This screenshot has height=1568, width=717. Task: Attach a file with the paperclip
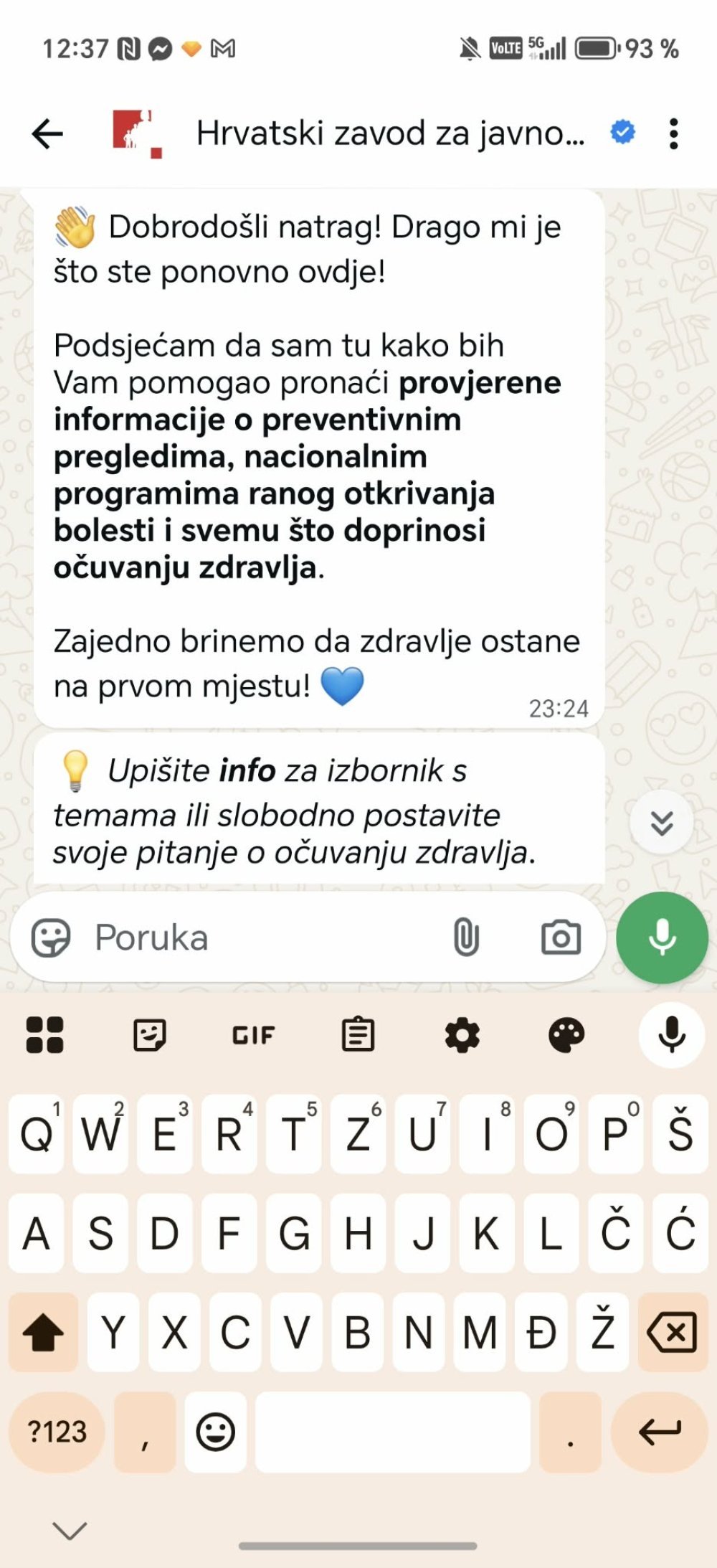[466, 938]
